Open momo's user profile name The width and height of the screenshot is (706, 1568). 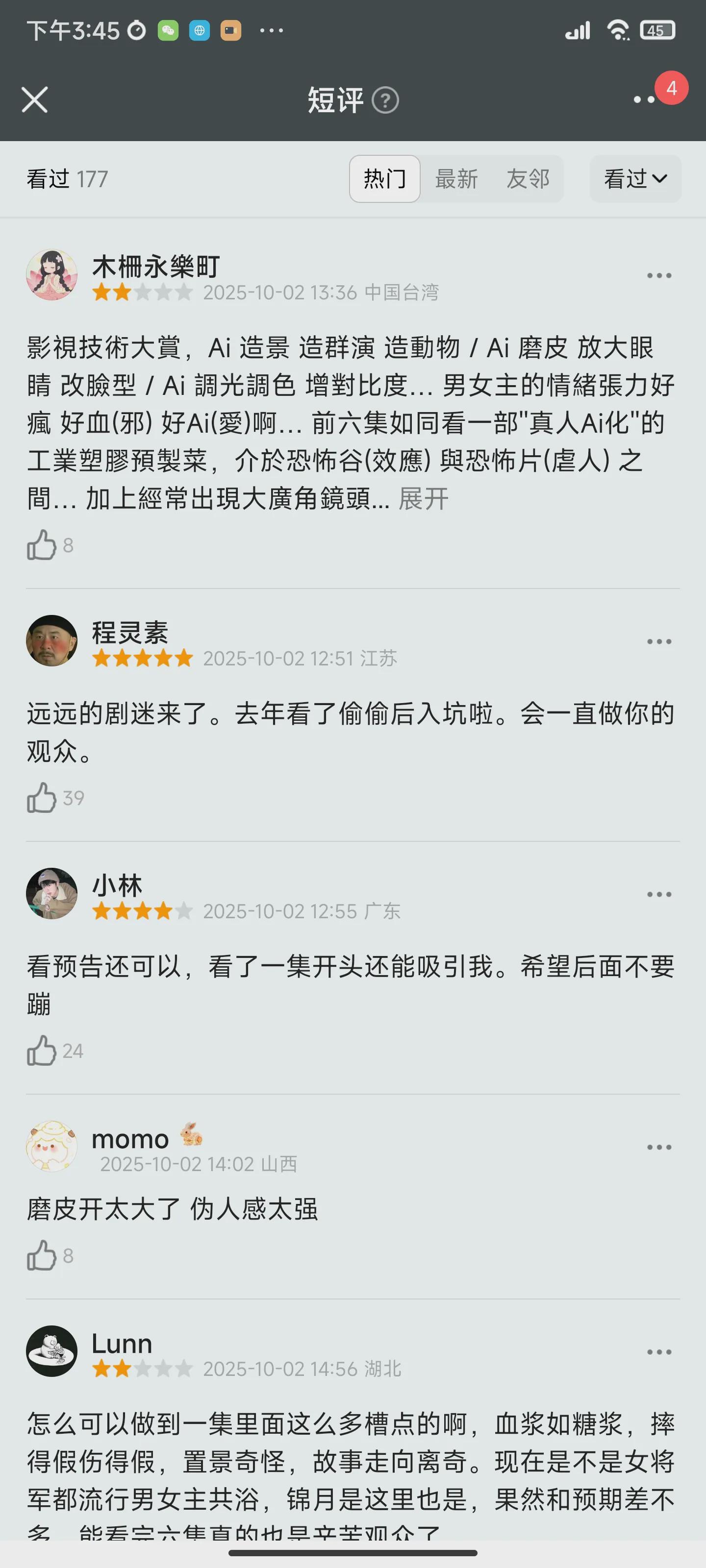(x=130, y=1139)
